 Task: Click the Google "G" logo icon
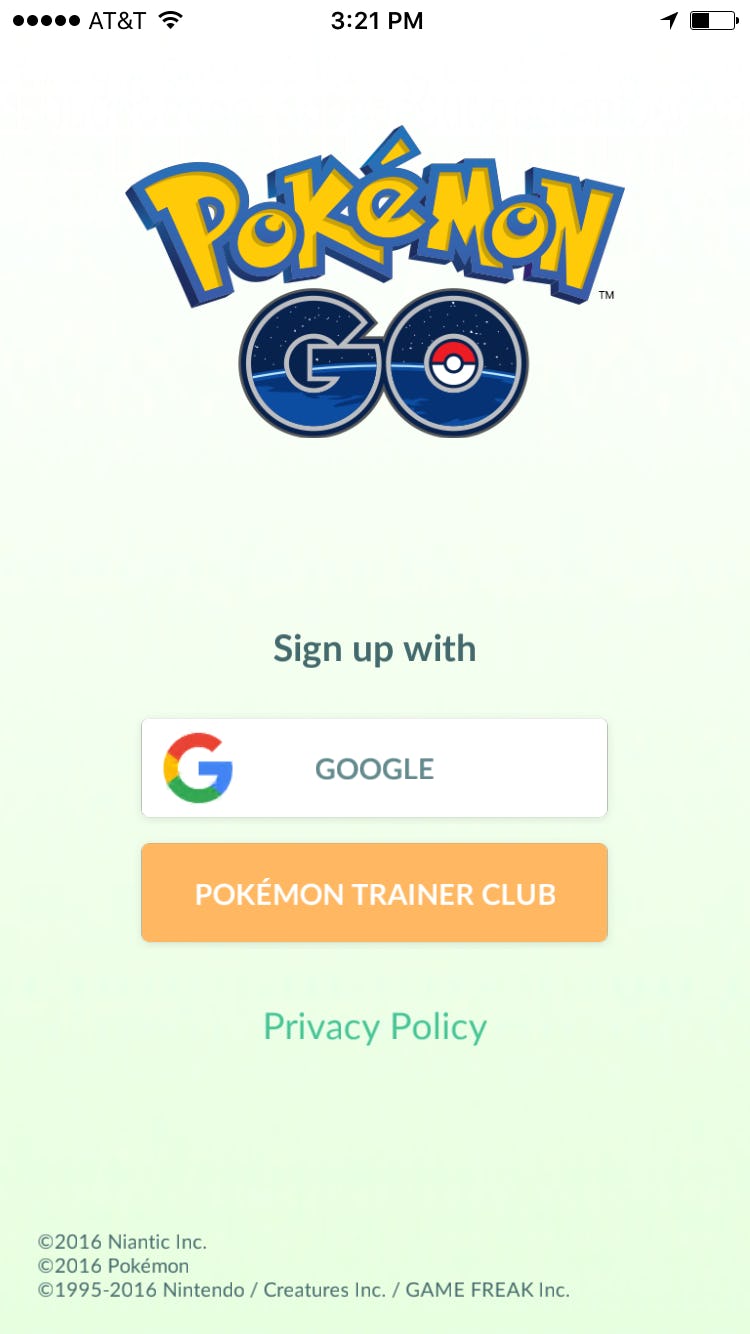[x=200, y=768]
